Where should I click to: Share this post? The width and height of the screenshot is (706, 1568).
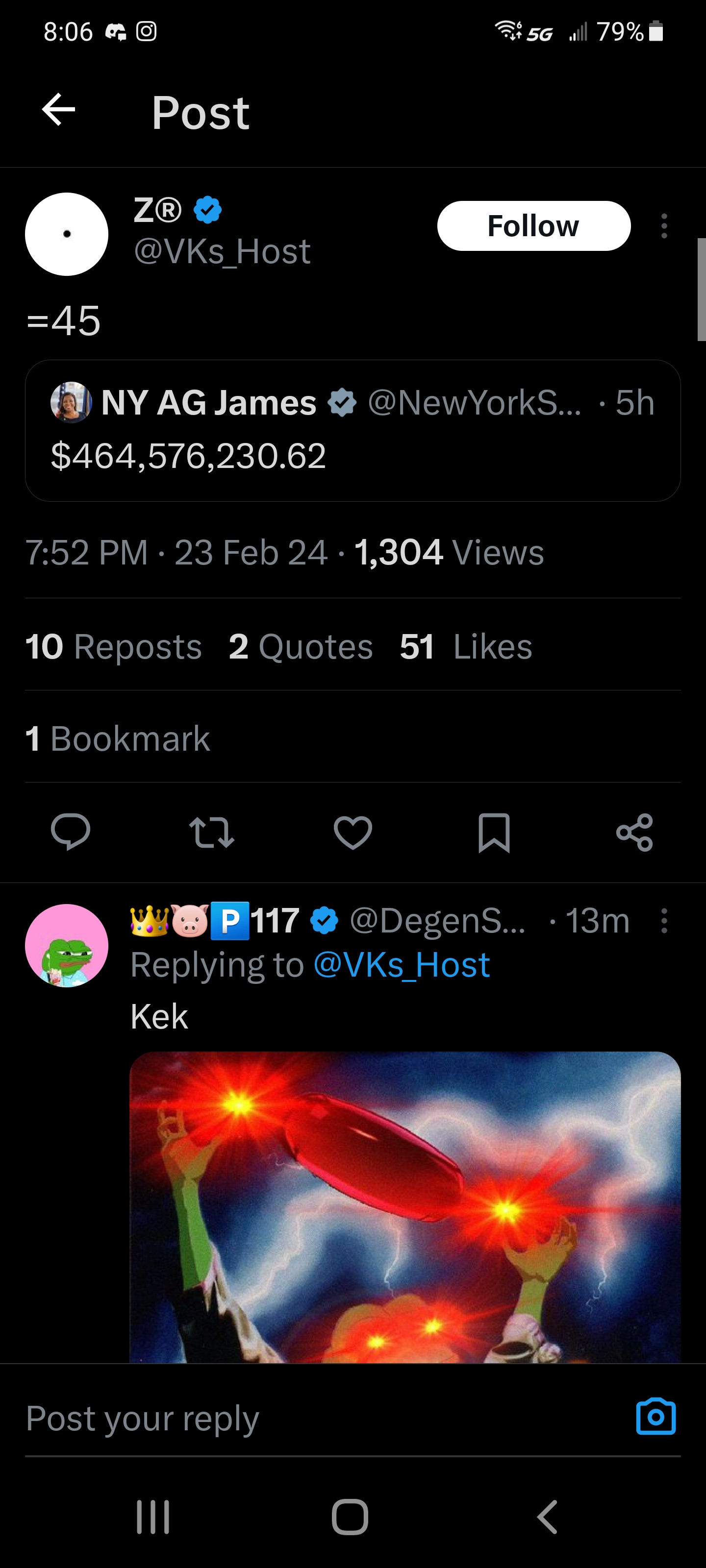634,832
